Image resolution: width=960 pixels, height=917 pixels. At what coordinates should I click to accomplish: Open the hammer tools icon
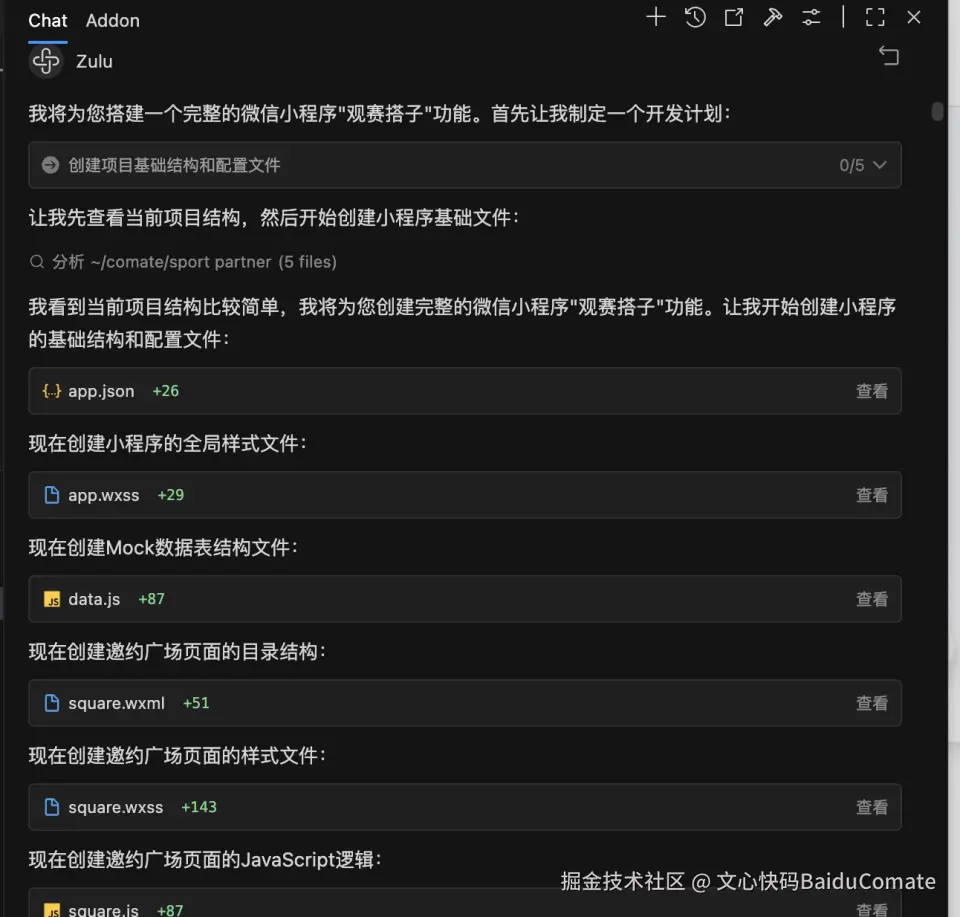click(x=772, y=17)
